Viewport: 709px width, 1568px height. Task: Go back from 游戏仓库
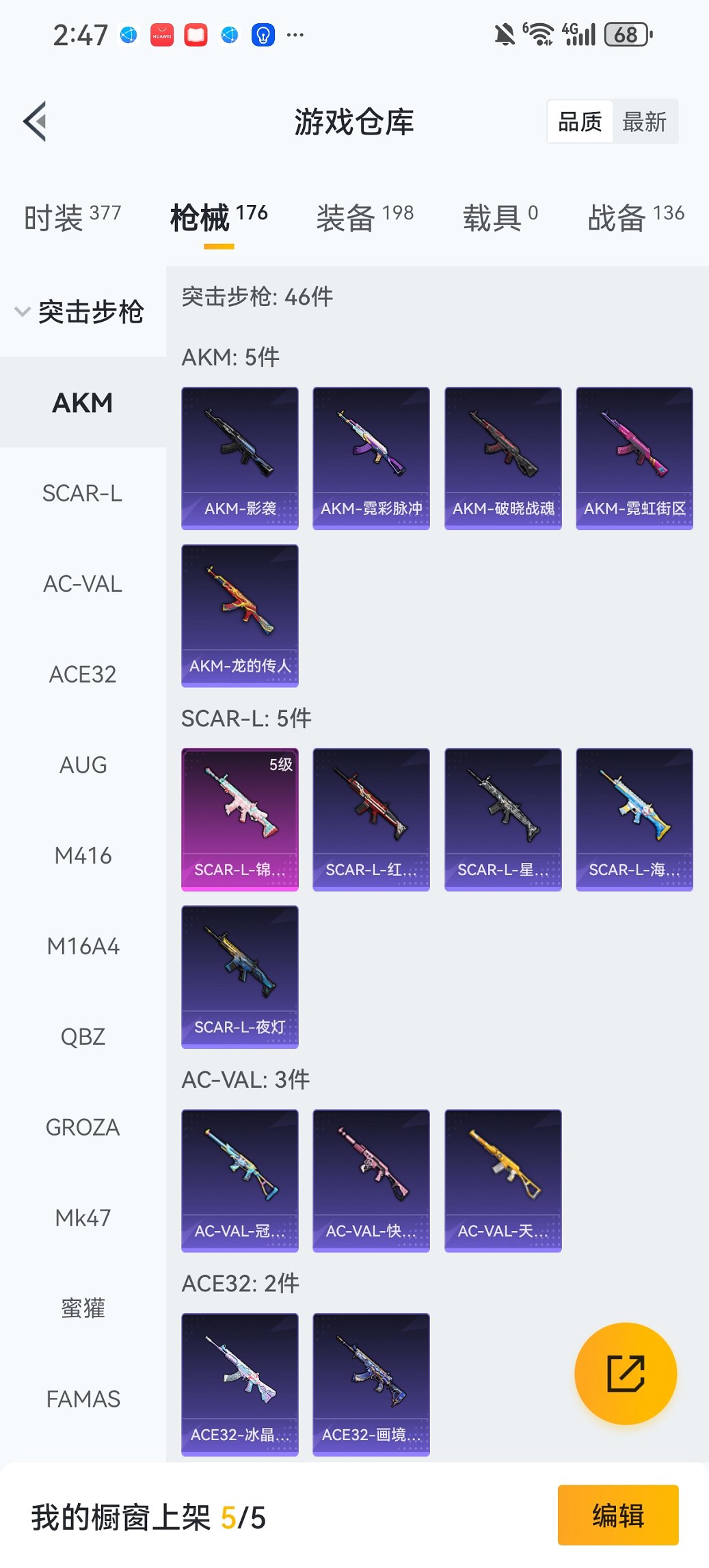pyautogui.click(x=35, y=122)
